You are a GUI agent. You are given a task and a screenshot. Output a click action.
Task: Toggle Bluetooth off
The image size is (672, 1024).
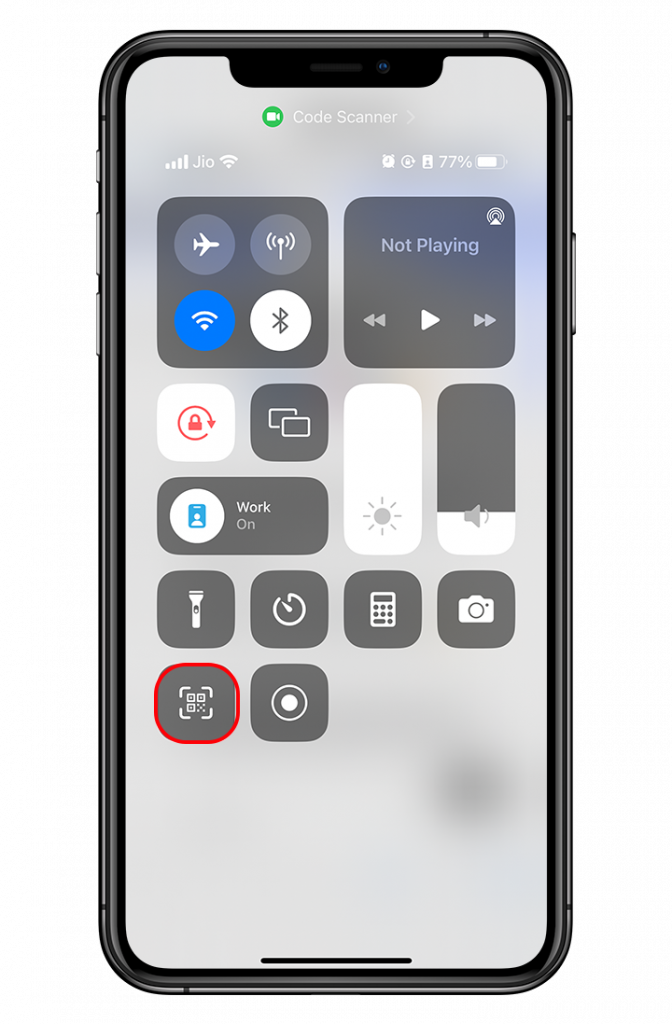pyautogui.click(x=281, y=320)
